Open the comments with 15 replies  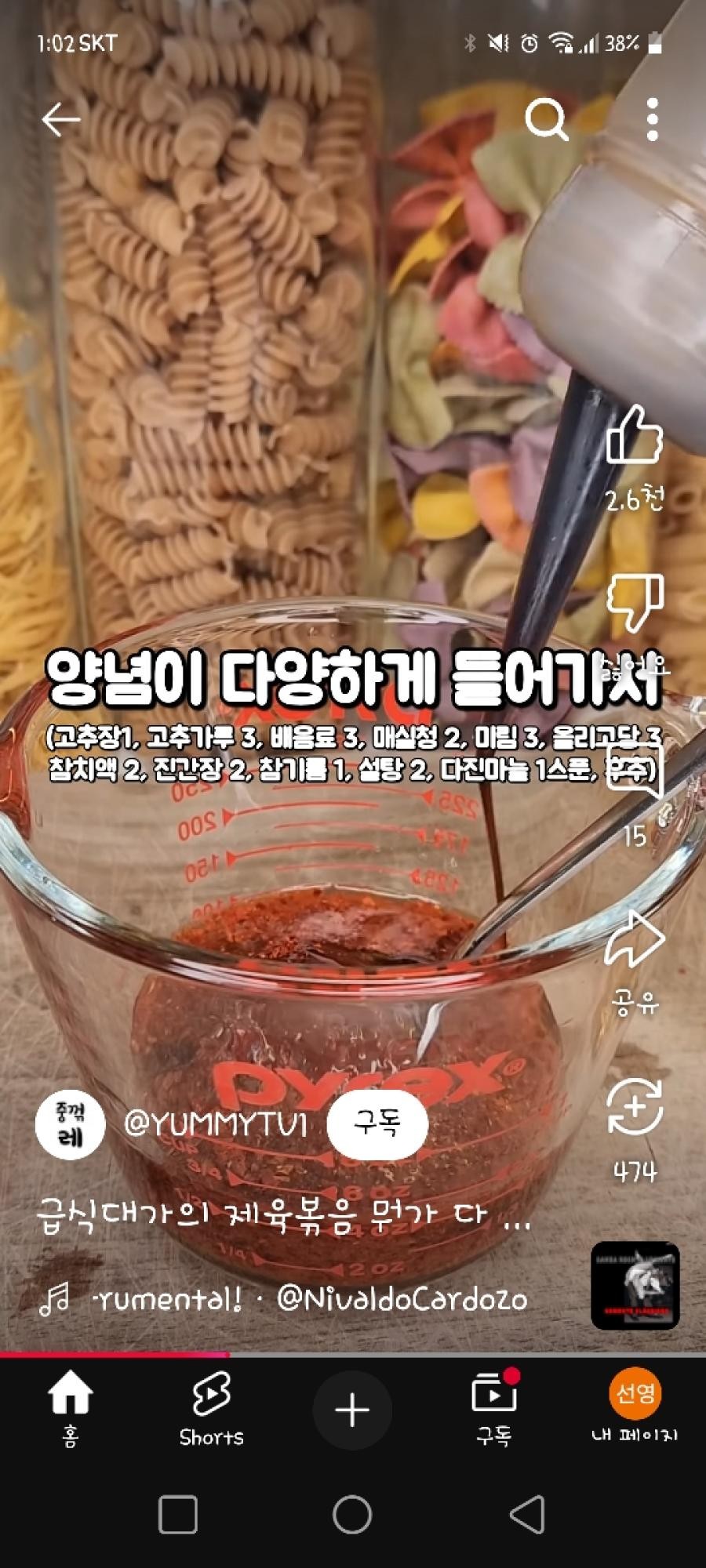(x=635, y=772)
